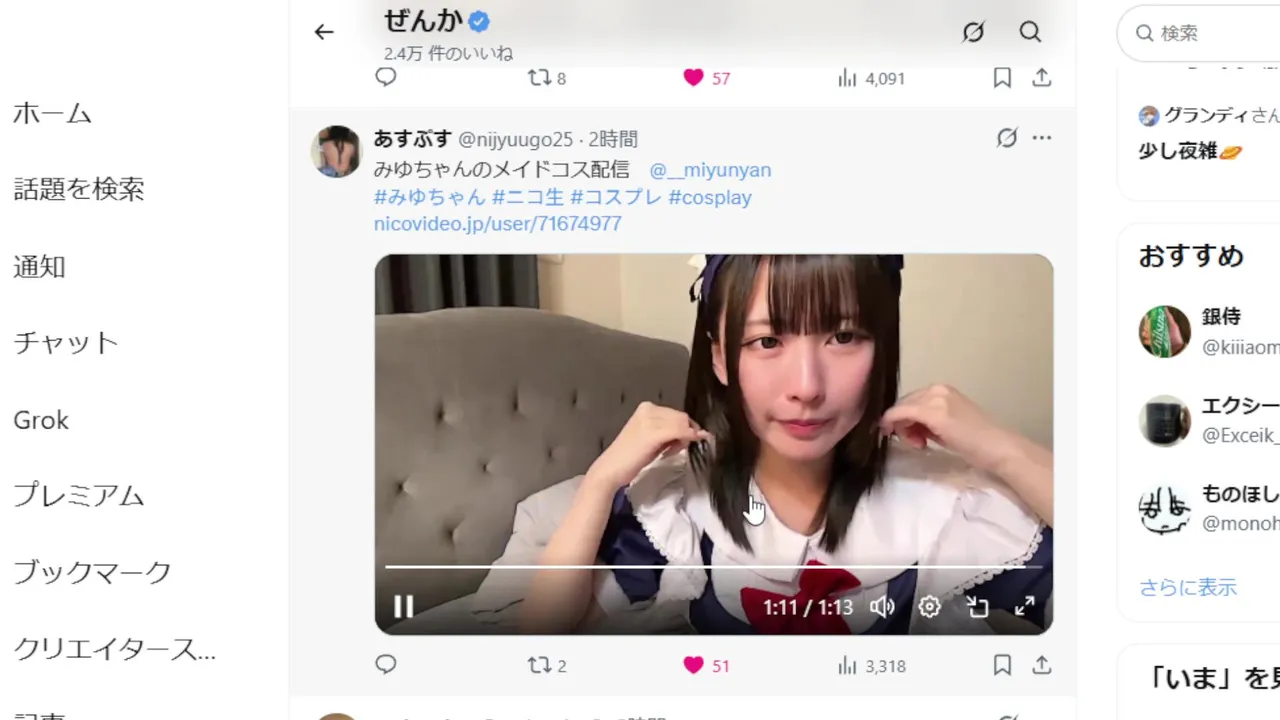Viewport: 1280px width, 720px height.
Task: Unlike あすぷす post with 51 likes
Action: pos(693,665)
